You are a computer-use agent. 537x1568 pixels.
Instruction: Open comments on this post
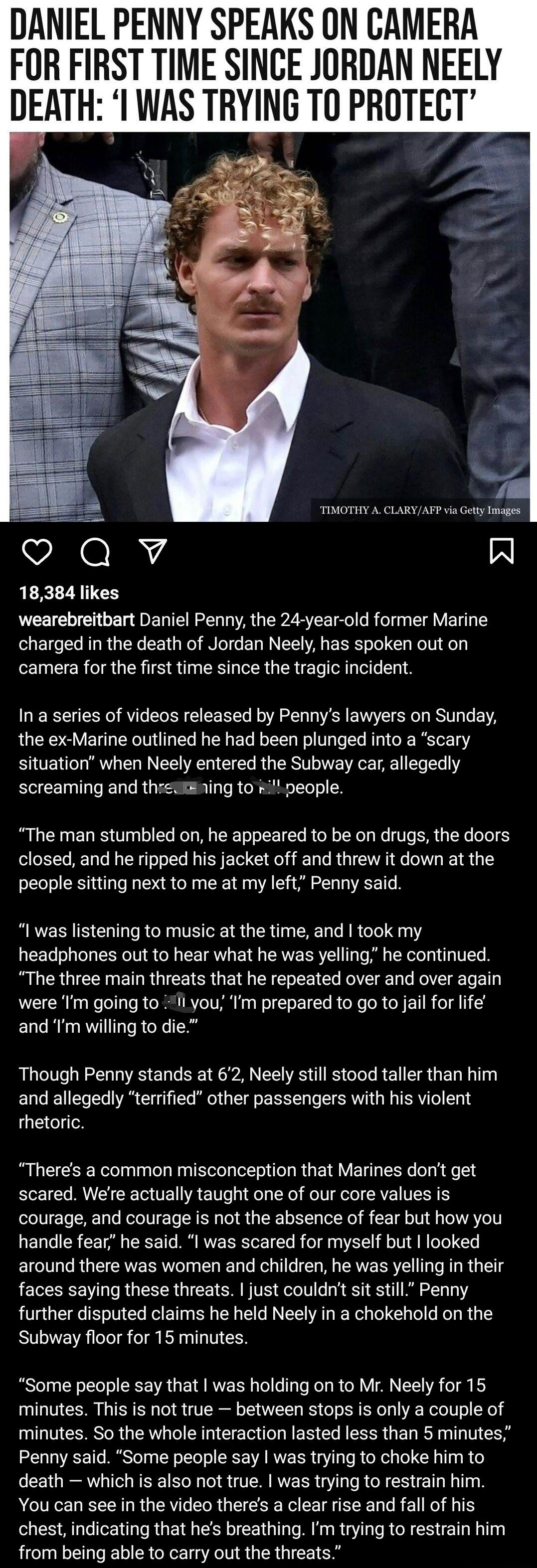[x=95, y=551]
